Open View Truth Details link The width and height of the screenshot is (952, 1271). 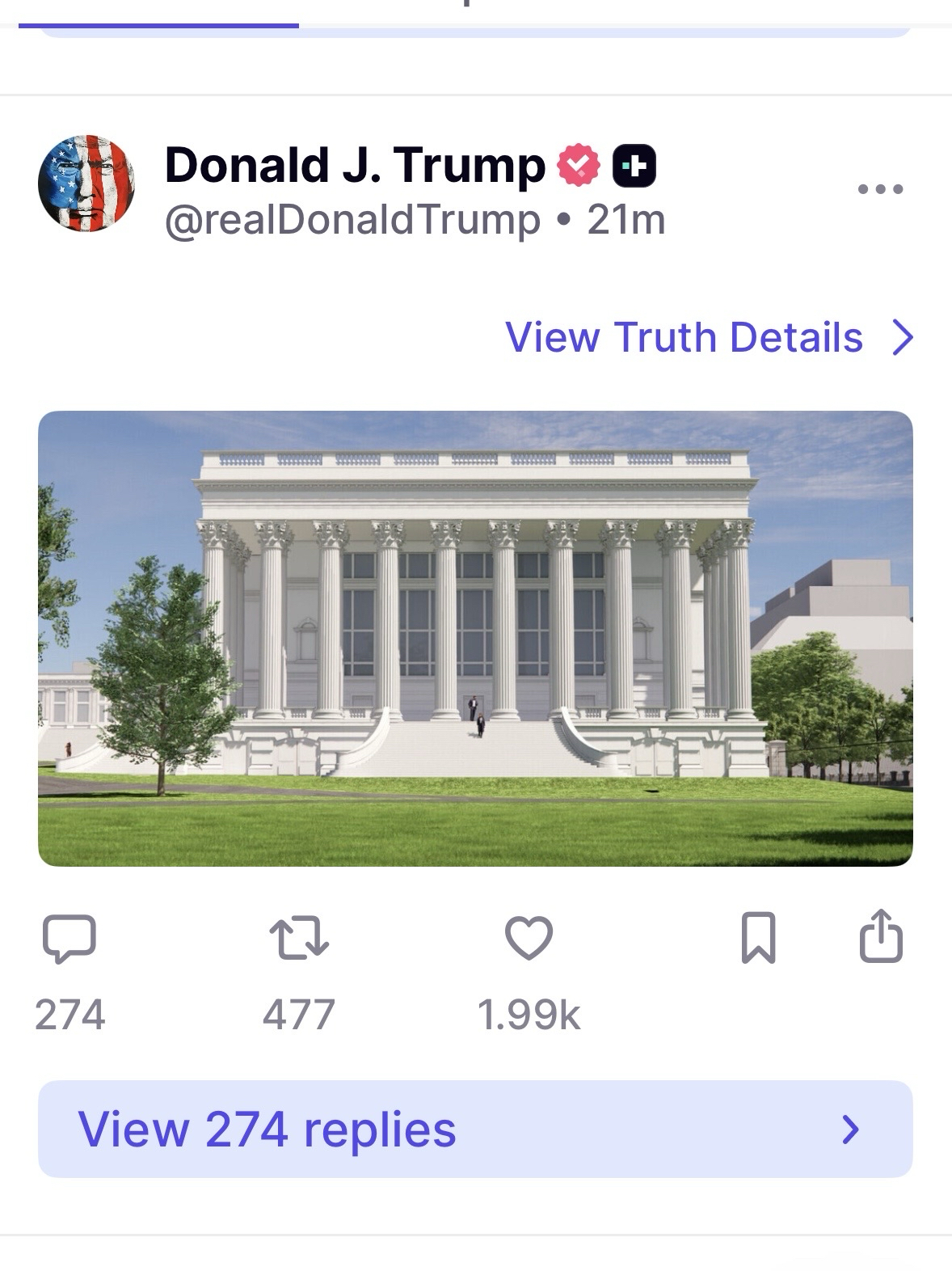pos(708,337)
